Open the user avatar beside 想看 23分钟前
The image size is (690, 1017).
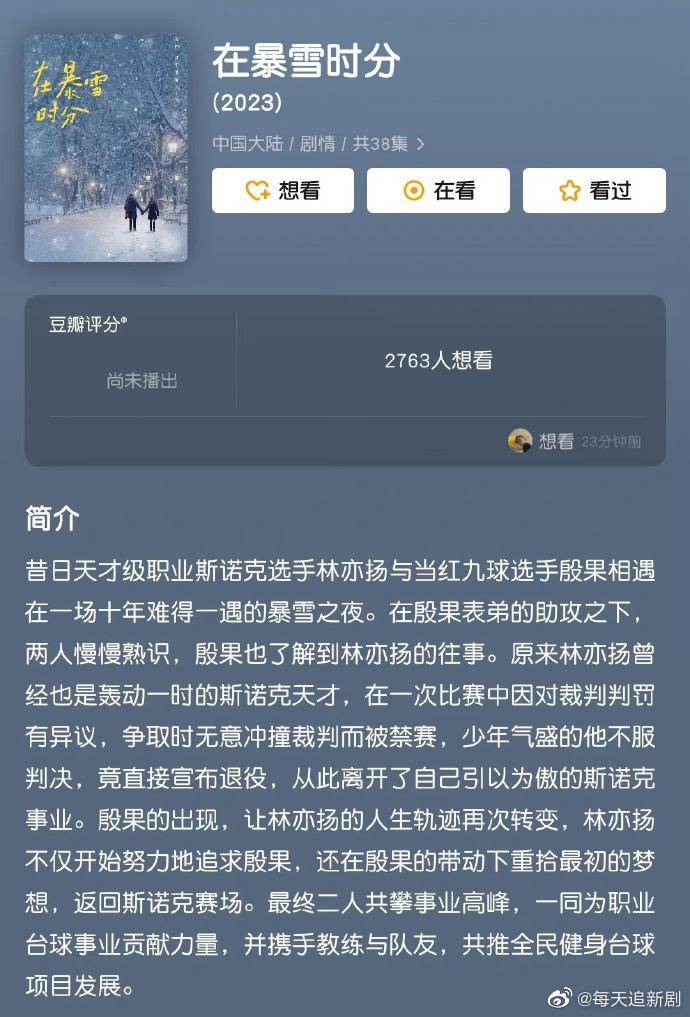point(520,441)
